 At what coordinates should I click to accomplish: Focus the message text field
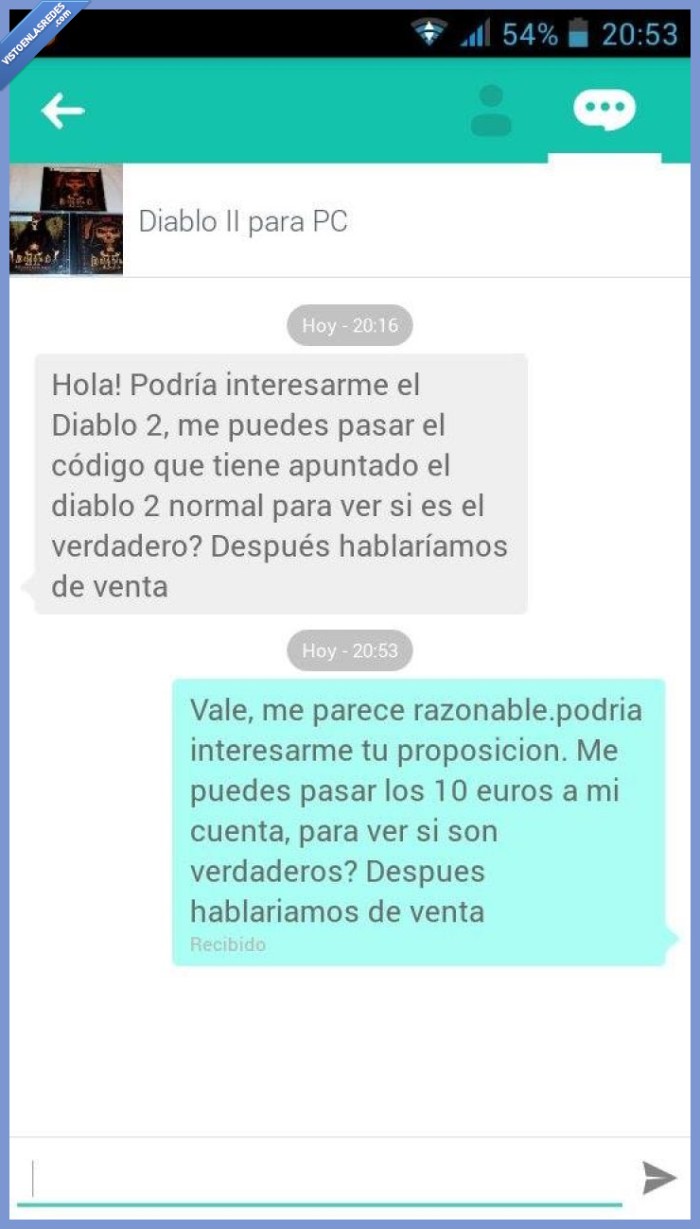coord(320,1178)
